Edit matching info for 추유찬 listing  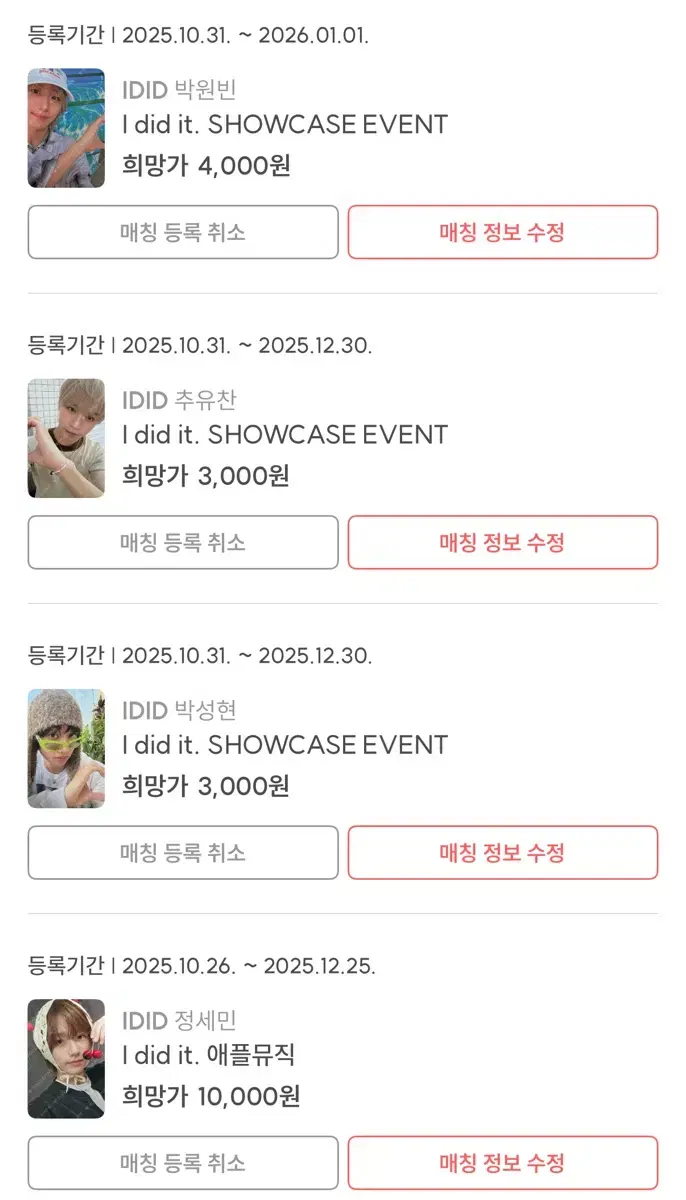[502, 542]
